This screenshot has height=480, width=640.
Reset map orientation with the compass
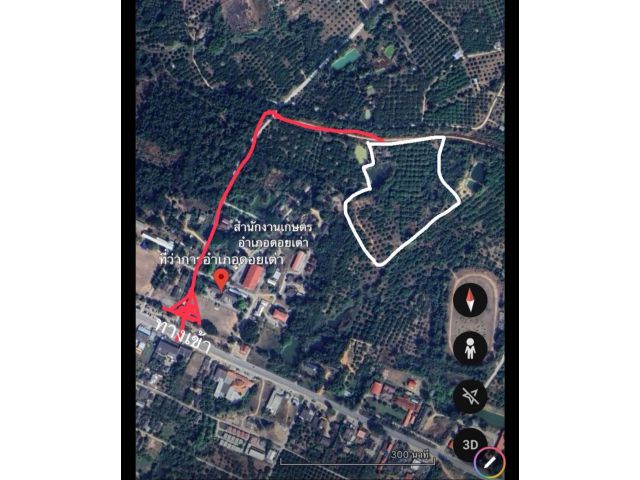click(470, 300)
